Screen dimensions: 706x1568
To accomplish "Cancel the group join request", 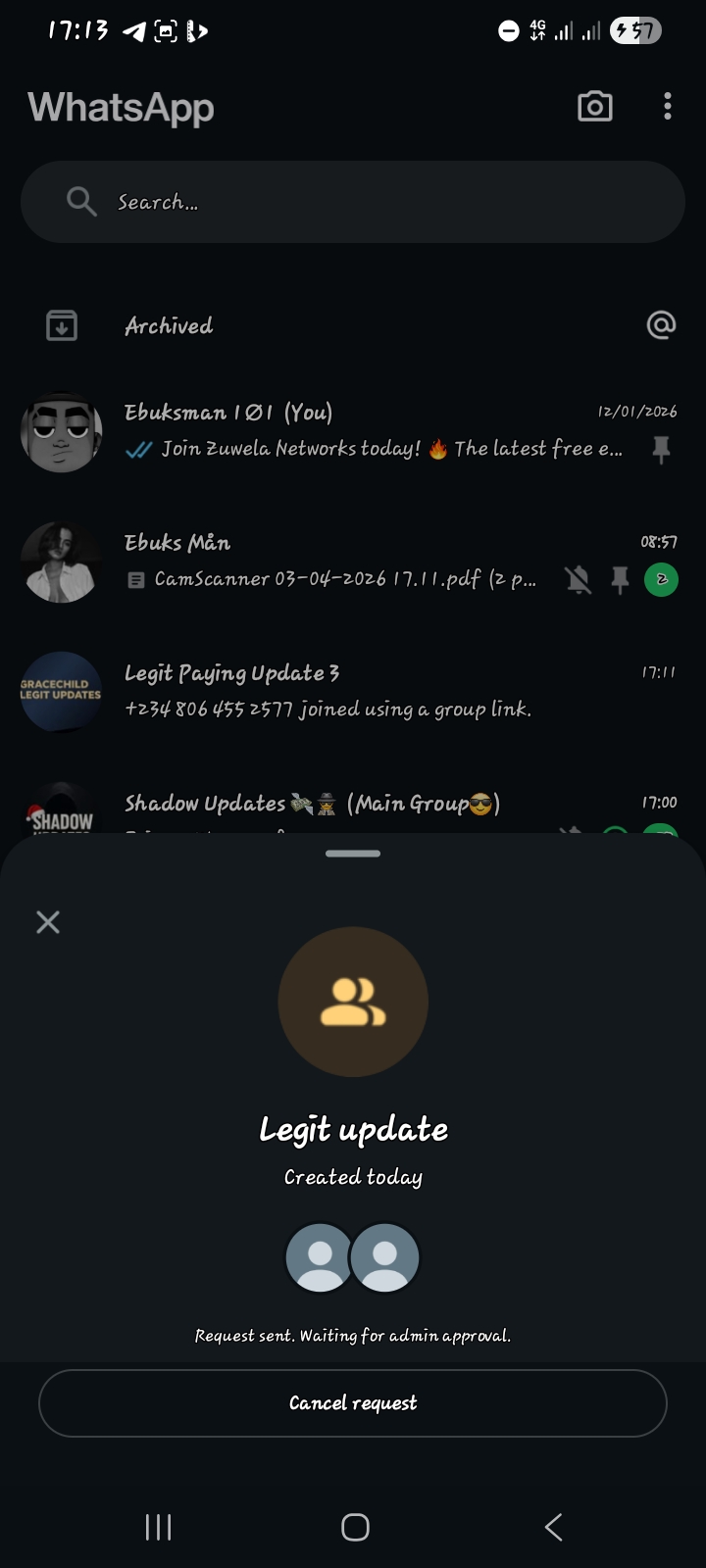I will coord(353,1403).
